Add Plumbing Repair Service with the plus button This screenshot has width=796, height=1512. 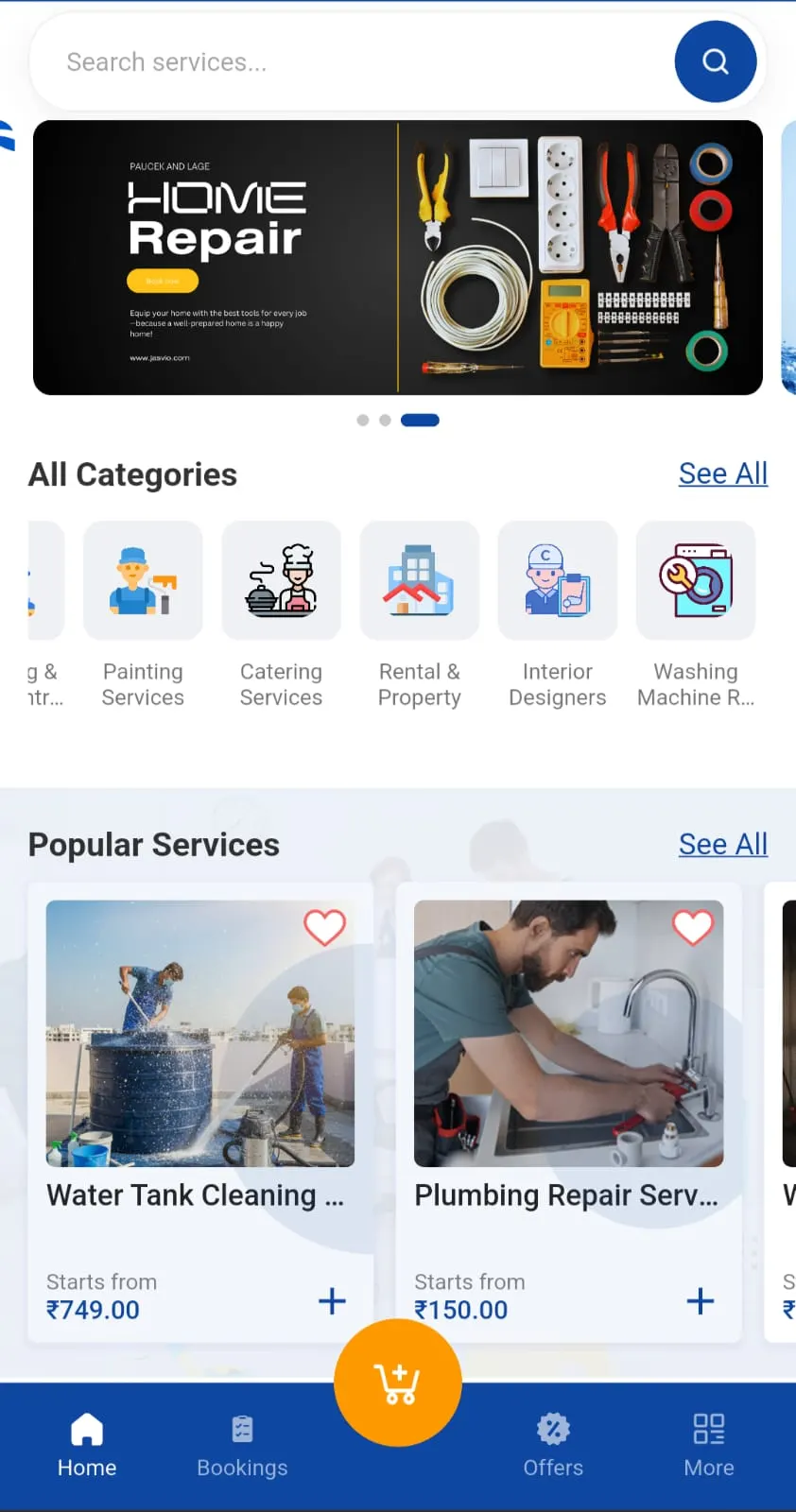coord(701,1301)
